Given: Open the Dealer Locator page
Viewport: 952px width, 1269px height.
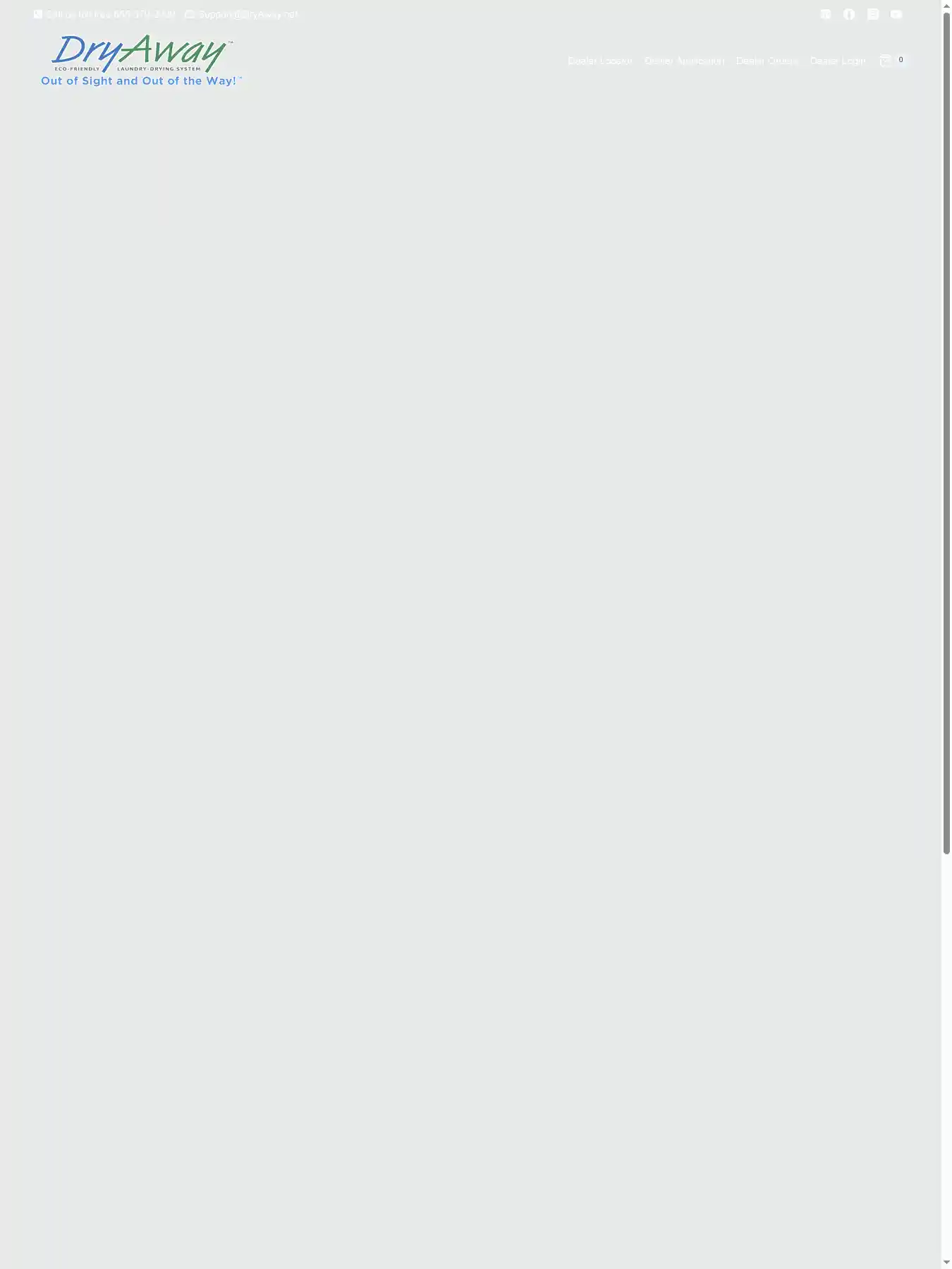Looking at the screenshot, I should 599,61.
